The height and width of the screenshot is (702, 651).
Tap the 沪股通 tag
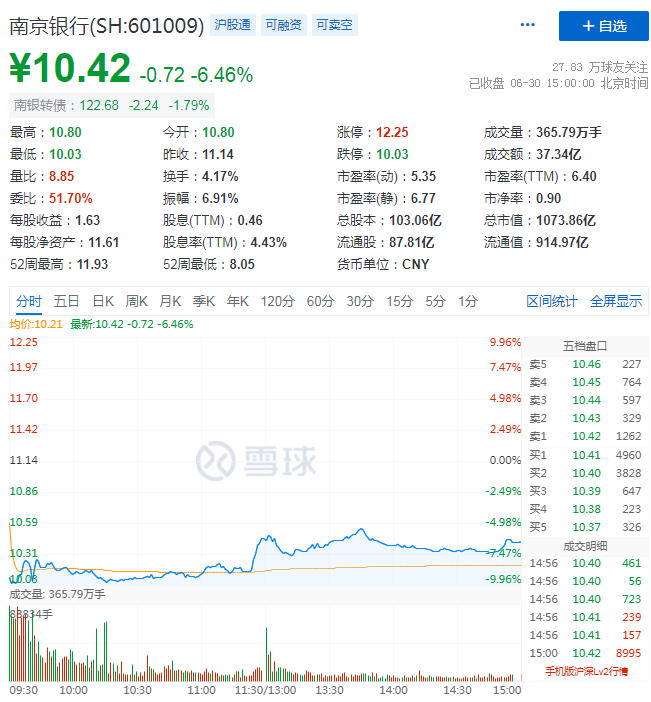click(x=232, y=25)
